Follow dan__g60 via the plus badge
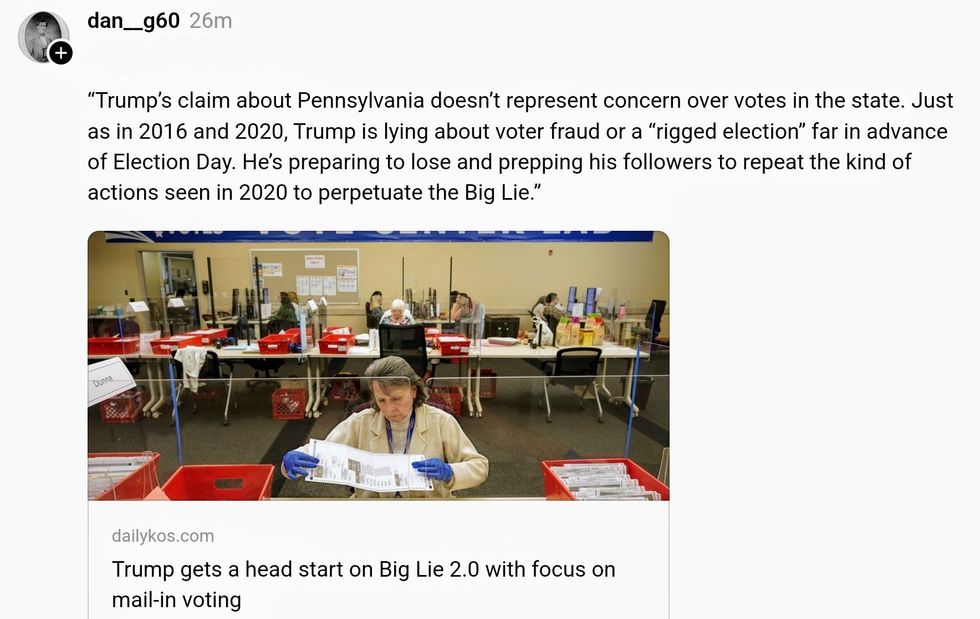The width and height of the screenshot is (980, 619). [61, 53]
